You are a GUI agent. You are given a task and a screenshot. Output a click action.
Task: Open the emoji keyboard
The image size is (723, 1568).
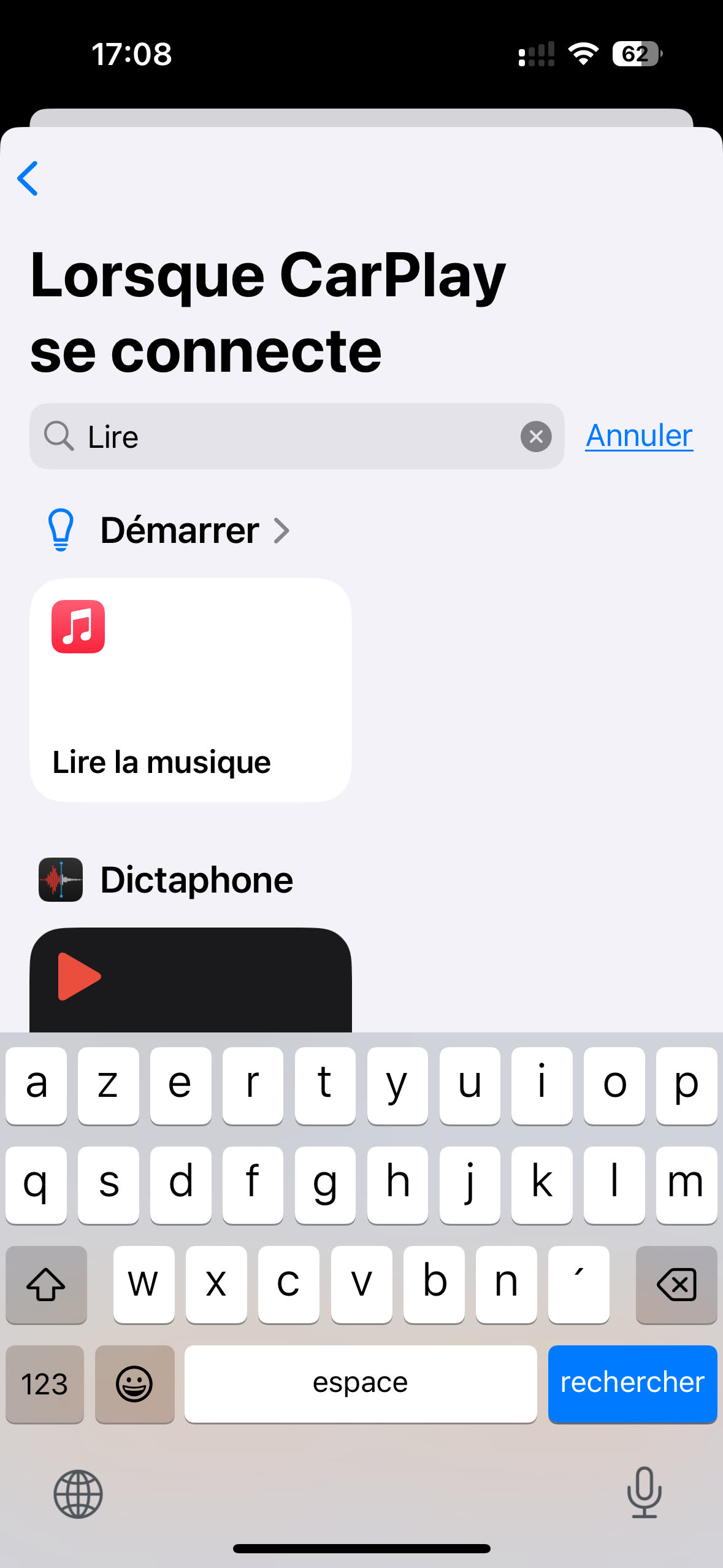pyautogui.click(x=134, y=1383)
